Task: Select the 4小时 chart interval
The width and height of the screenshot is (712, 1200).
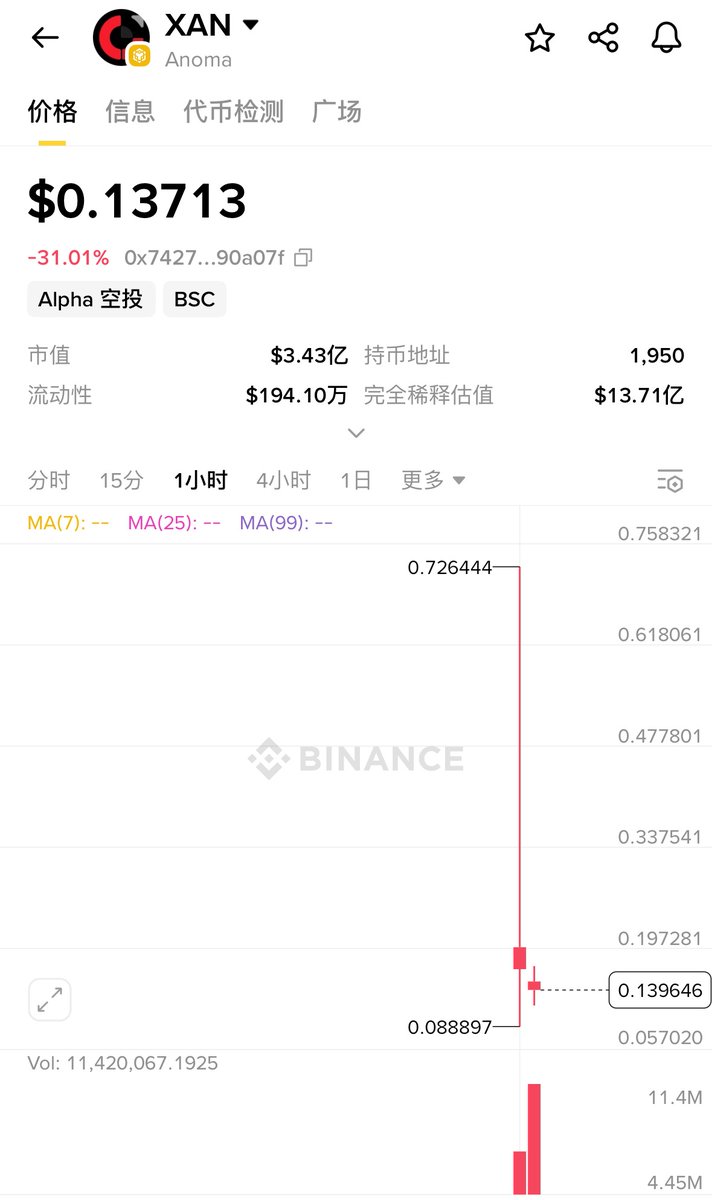Action: coord(283,480)
